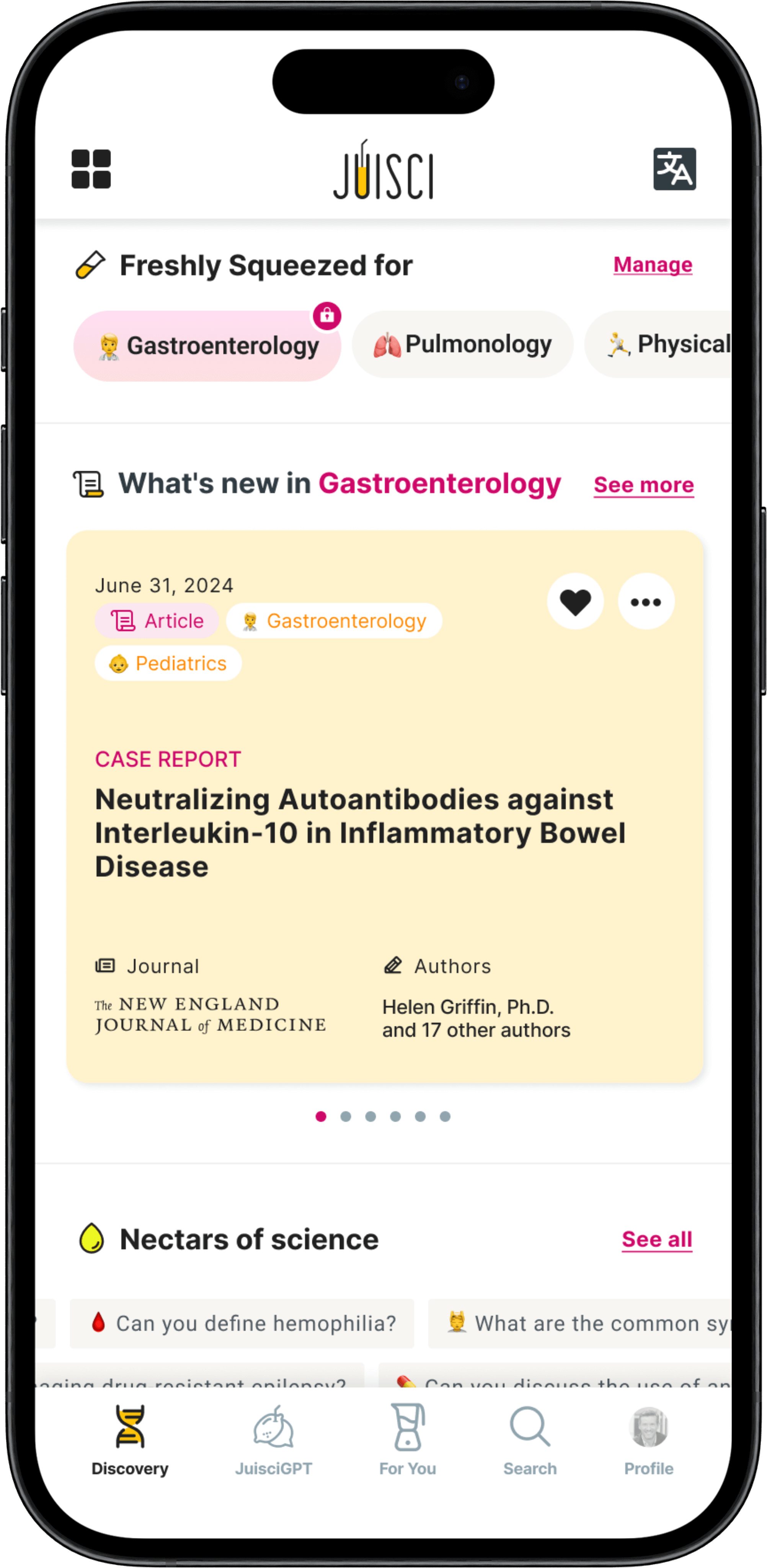Like the Interleukin-10 article with the heart

(x=575, y=601)
